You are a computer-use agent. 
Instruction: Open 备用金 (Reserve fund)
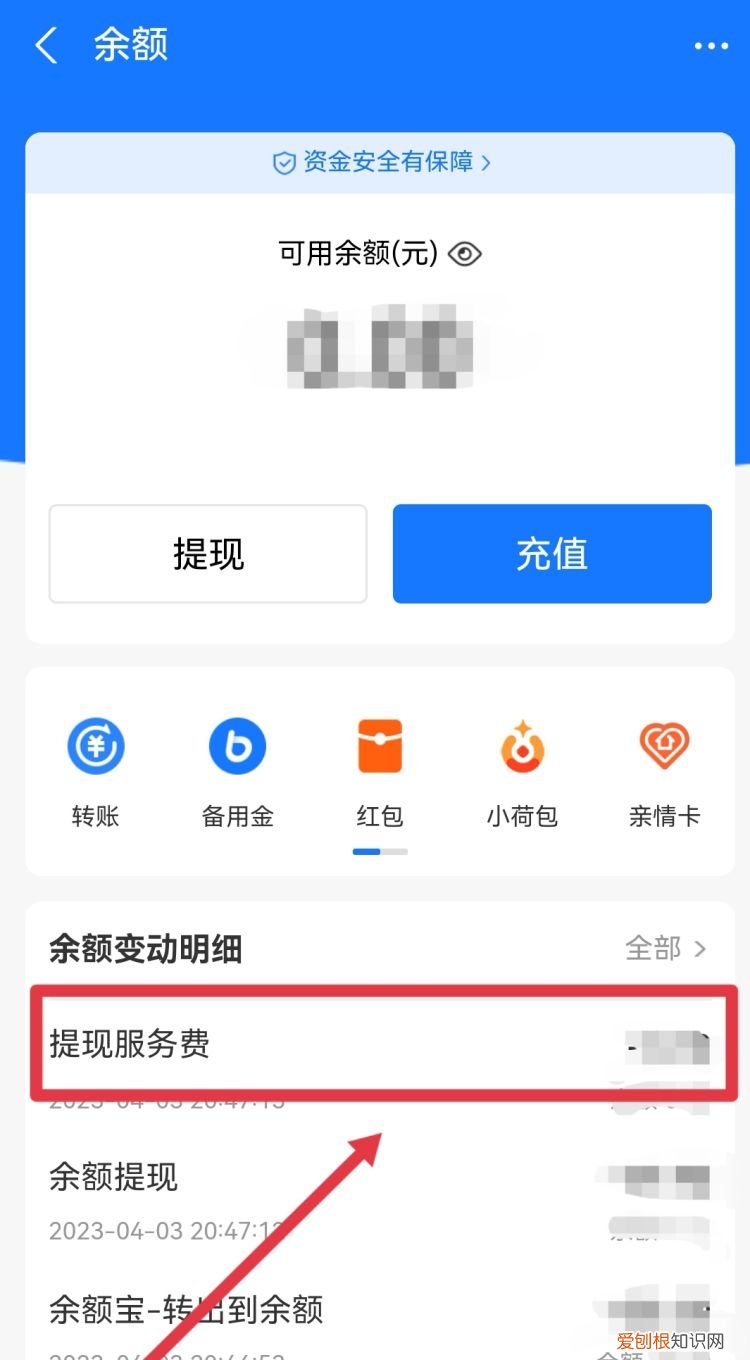click(237, 745)
